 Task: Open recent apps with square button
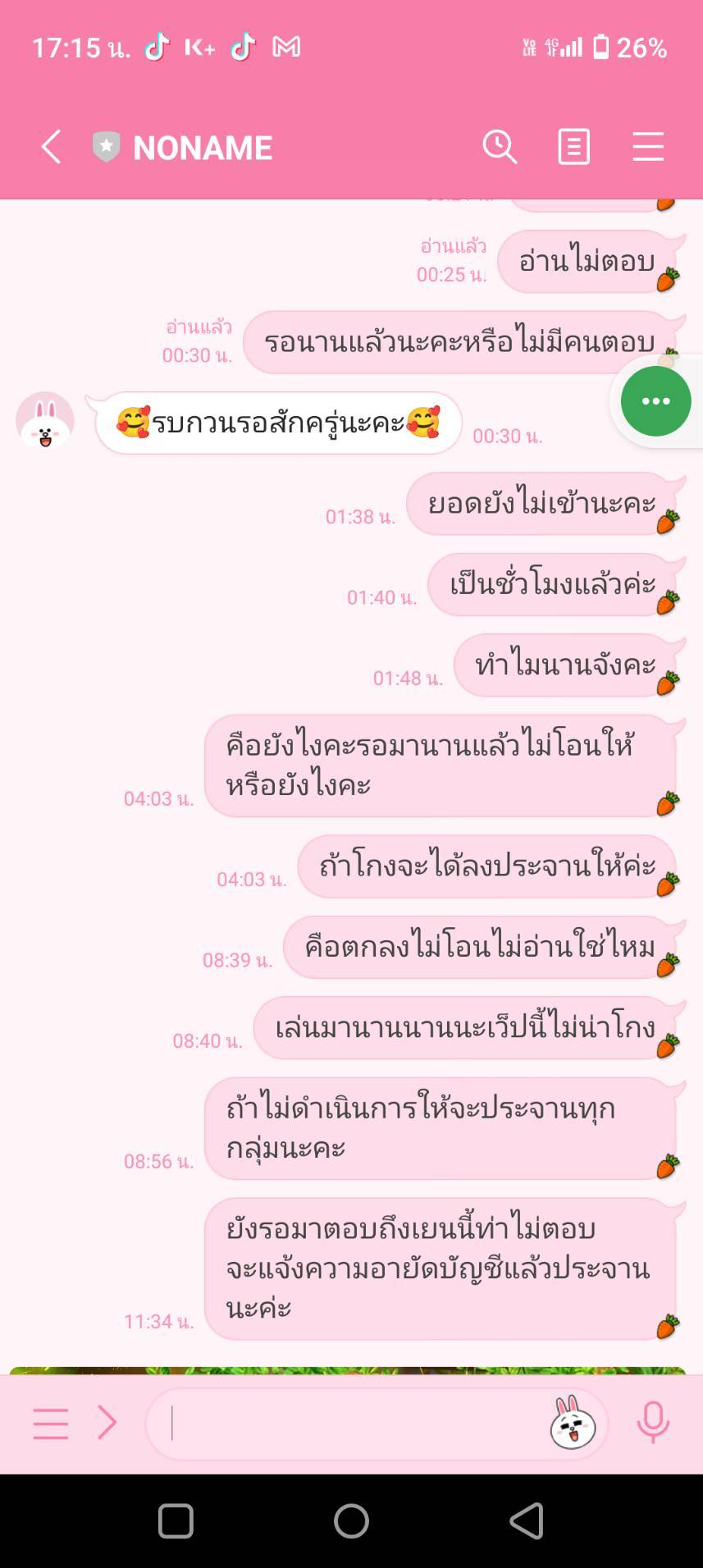(176, 1520)
